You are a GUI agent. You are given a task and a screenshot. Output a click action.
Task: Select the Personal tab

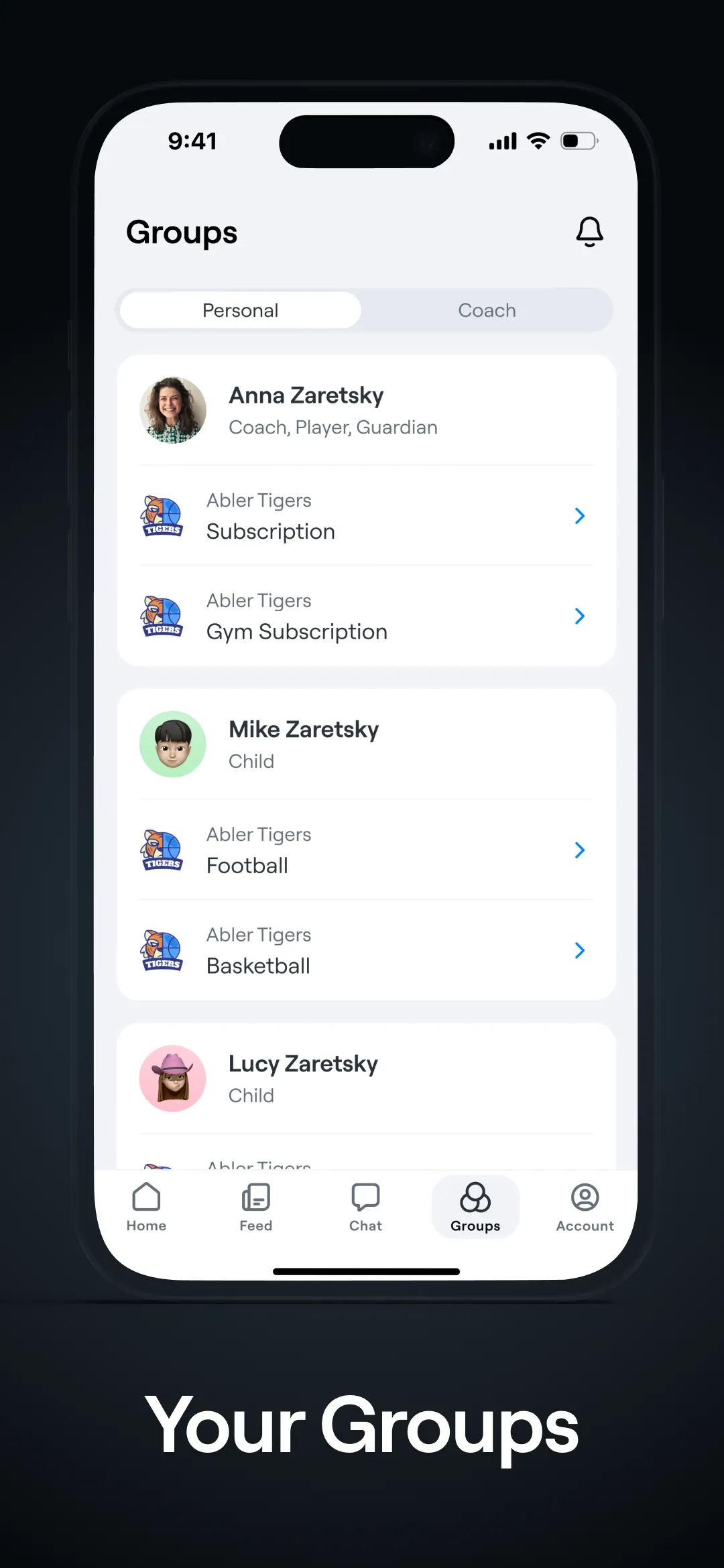pyautogui.click(x=240, y=310)
